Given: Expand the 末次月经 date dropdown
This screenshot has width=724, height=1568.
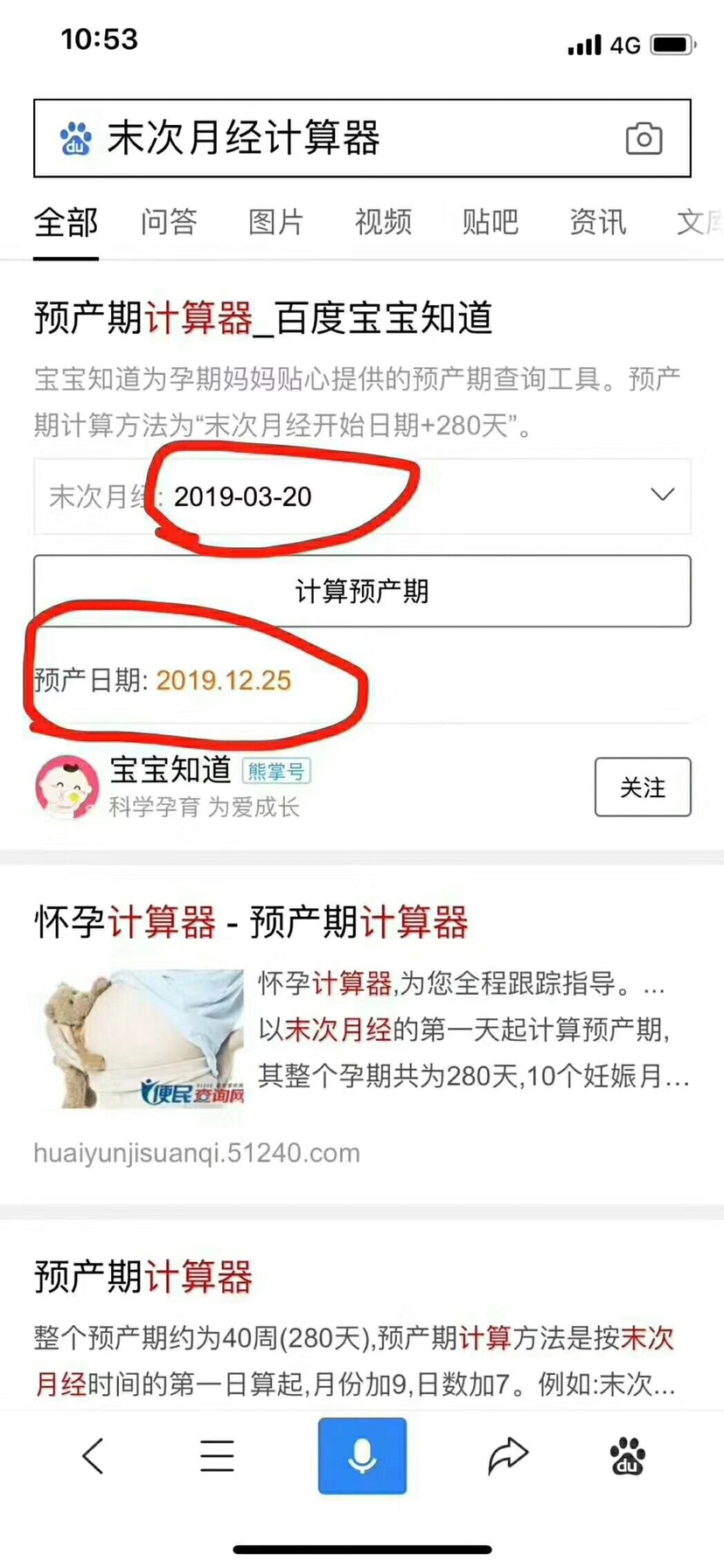Looking at the screenshot, I should (662, 495).
